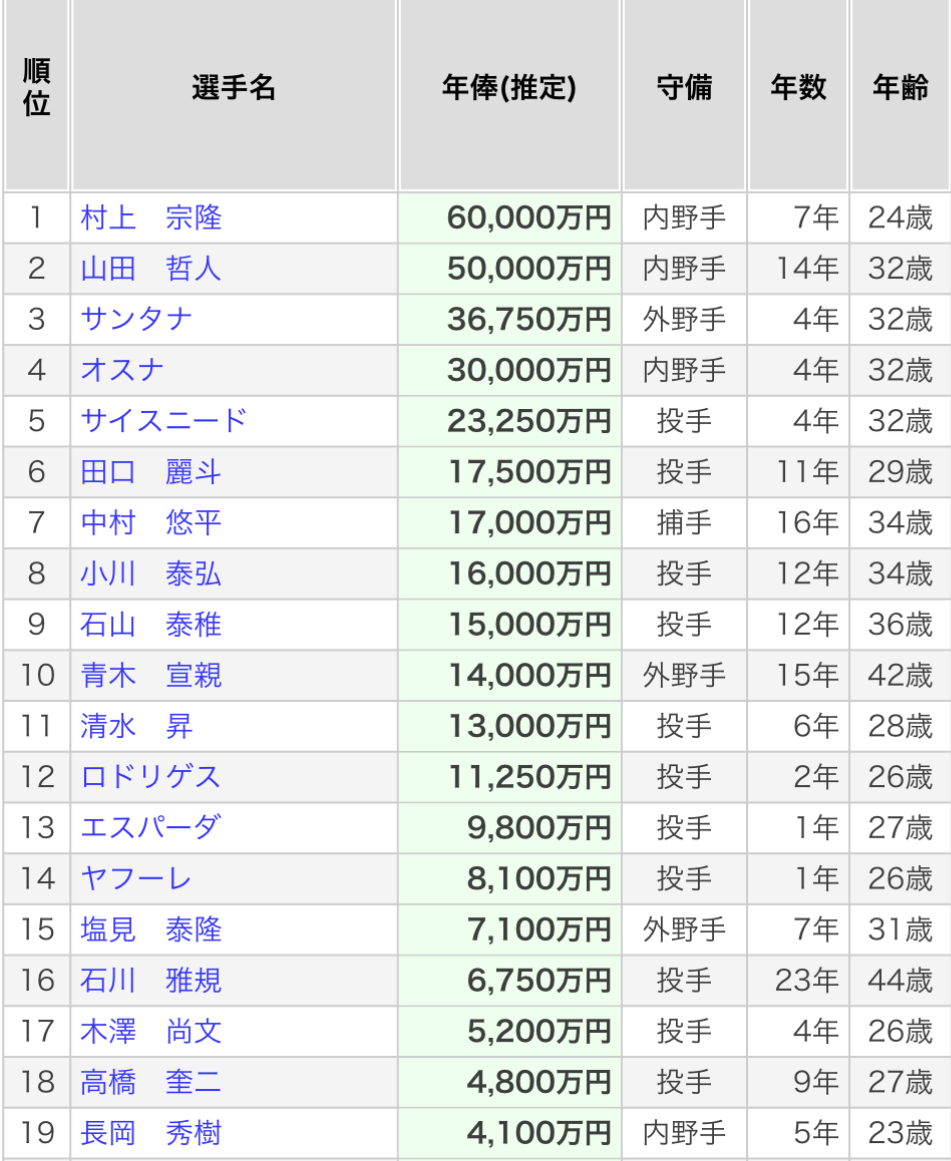Viewport: 951px width, 1161px height.
Task: Open player page for 山田 哲人
Action: (x=151, y=269)
